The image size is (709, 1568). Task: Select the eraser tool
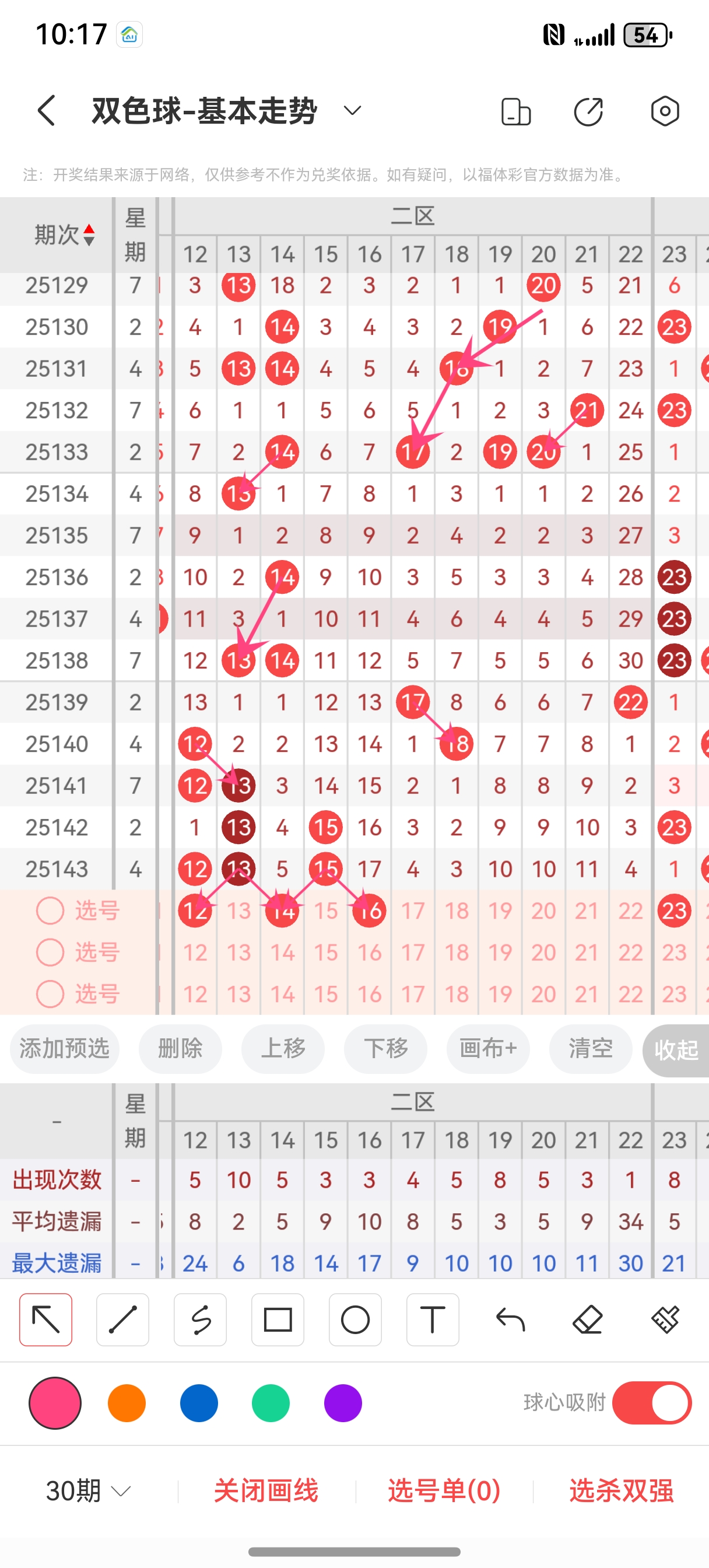pyautogui.click(x=587, y=1319)
